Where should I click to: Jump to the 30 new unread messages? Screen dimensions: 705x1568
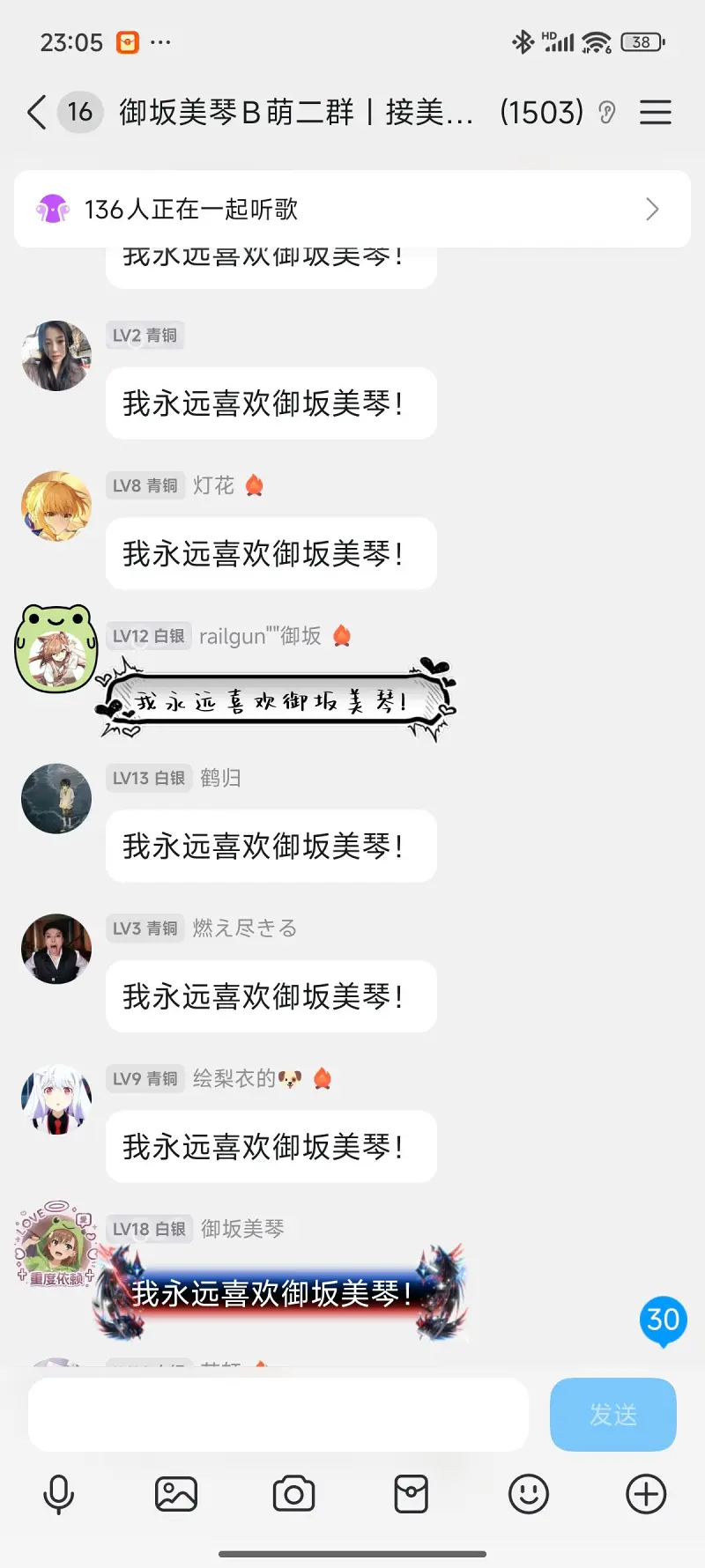pos(663,1320)
